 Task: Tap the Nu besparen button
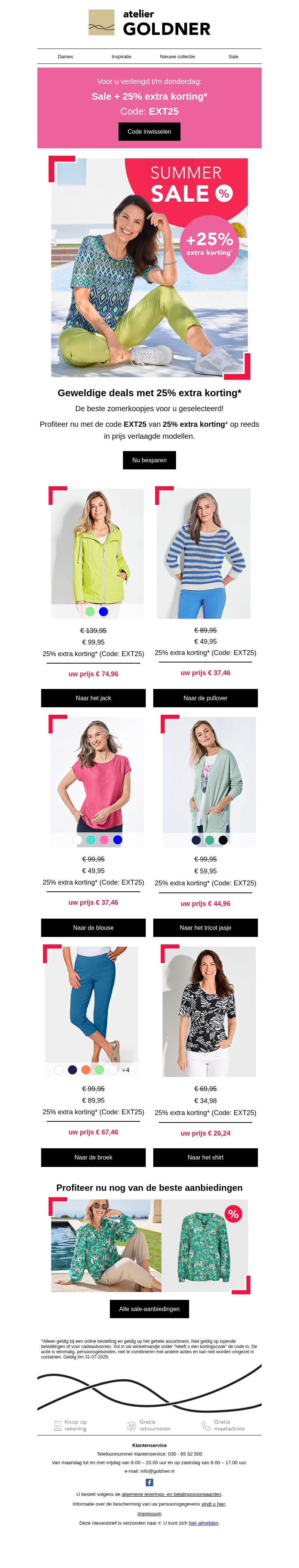coord(149,460)
